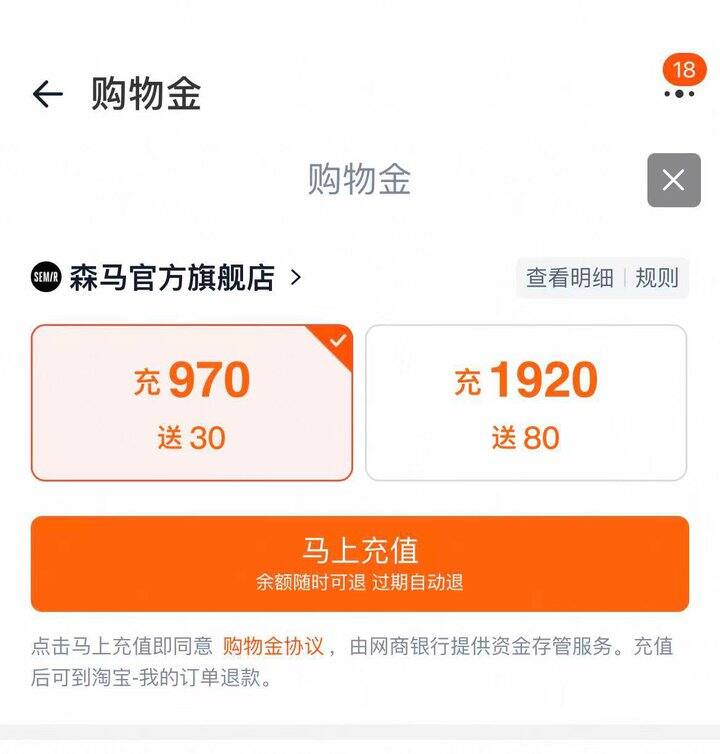Image resolution: width=720 pixels, height=754 pixels.
Task: Open the 购物金协议 agreement link
Action: pyautogui.click(x=273, y=646)
